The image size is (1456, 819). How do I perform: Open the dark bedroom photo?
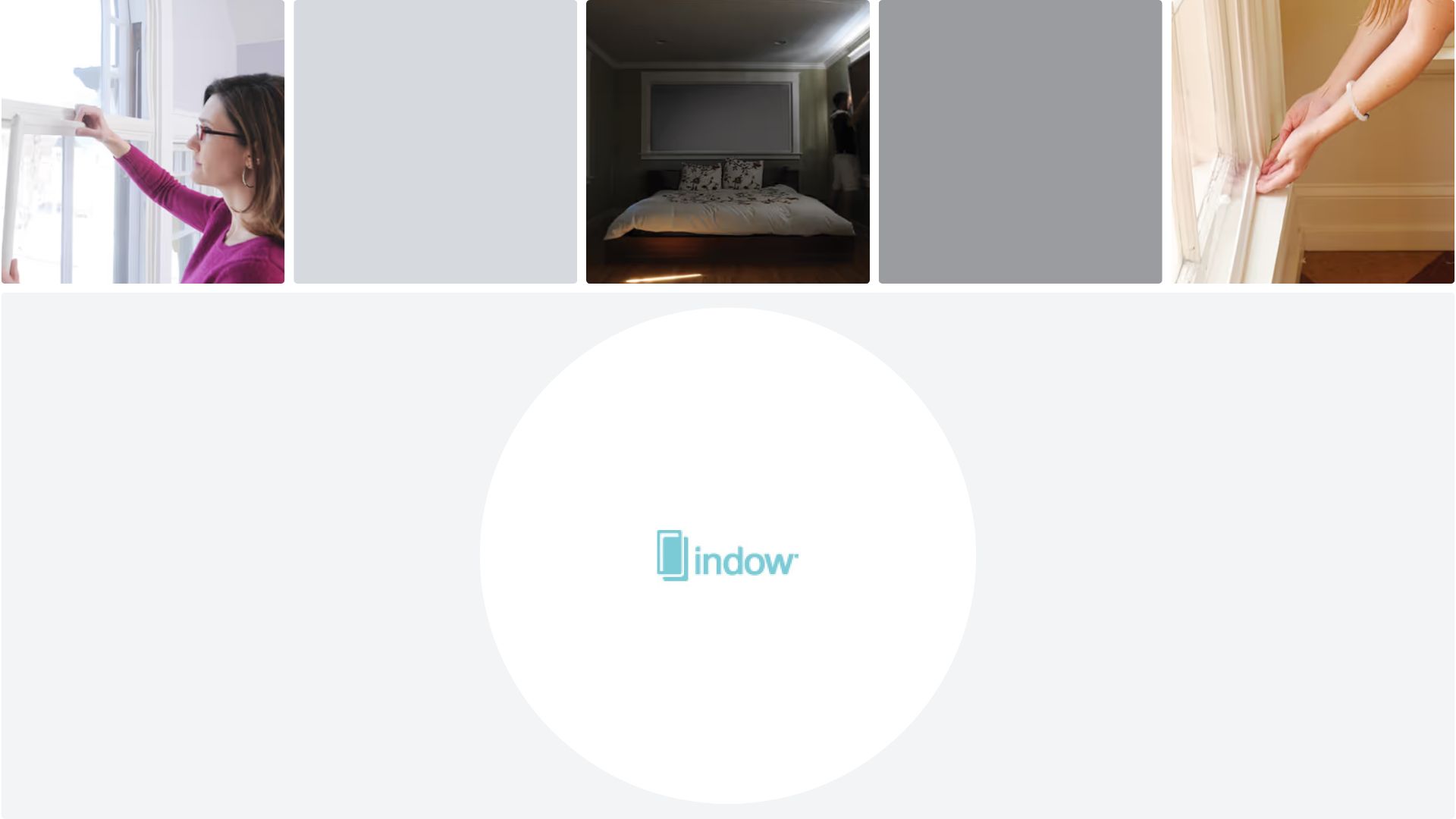pyautogui.click(x=727, y=142)
